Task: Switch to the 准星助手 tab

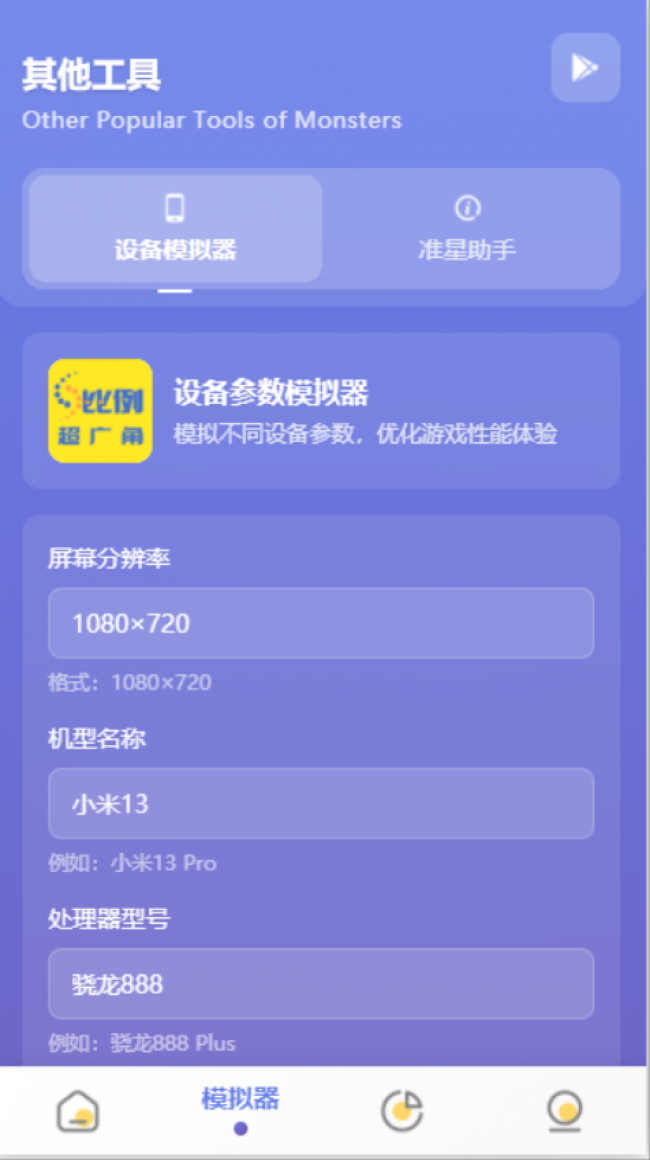Action: [467, 229]
